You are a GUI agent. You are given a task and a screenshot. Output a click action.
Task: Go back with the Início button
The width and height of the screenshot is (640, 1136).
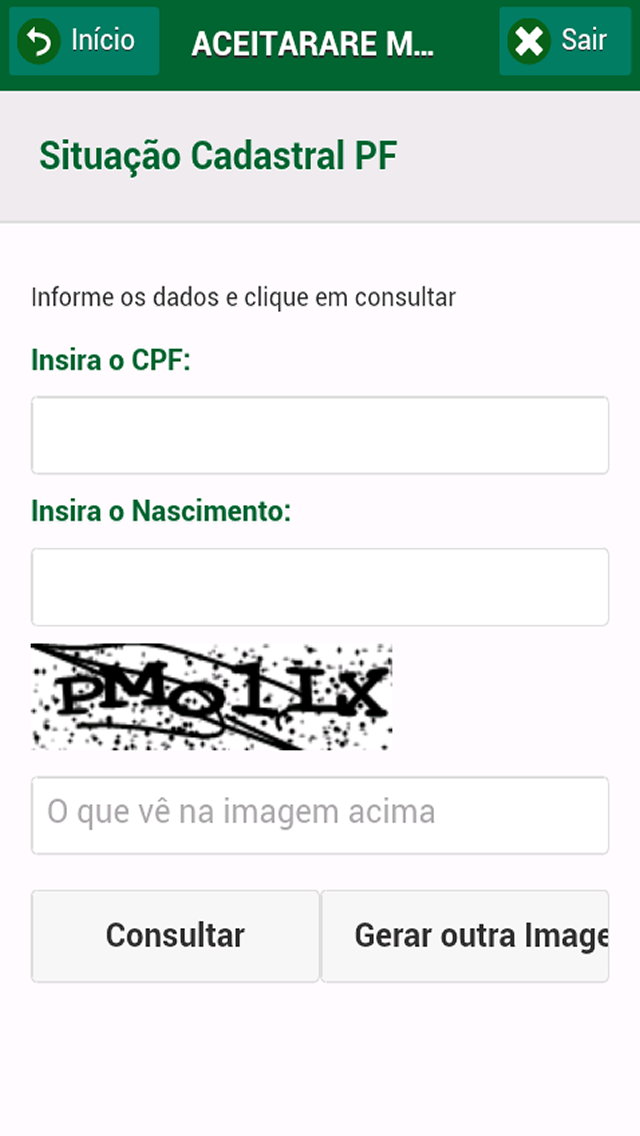(x=84, y=41)
